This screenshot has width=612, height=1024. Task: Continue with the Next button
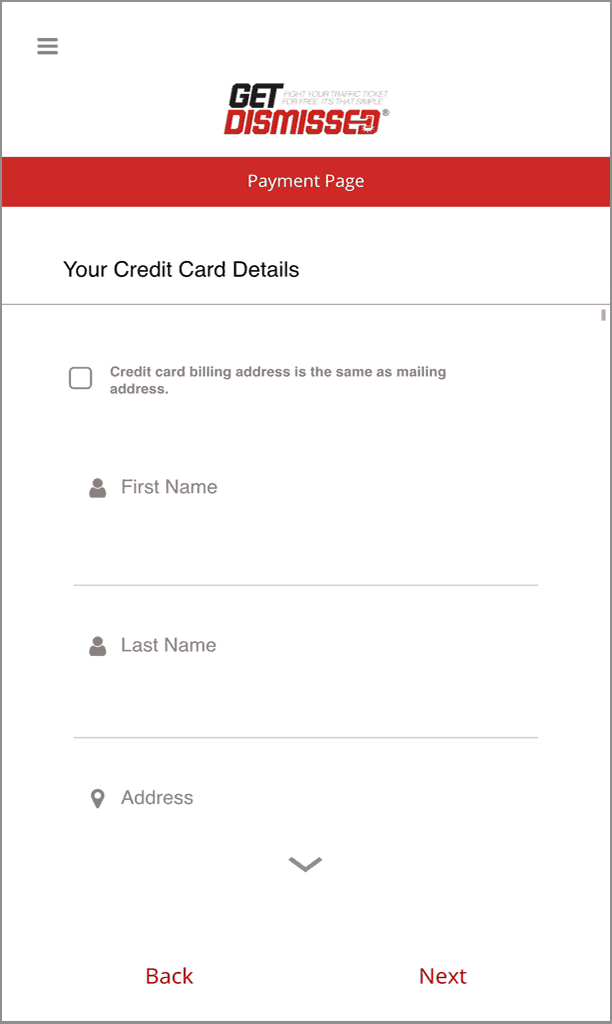pos(443,976)
